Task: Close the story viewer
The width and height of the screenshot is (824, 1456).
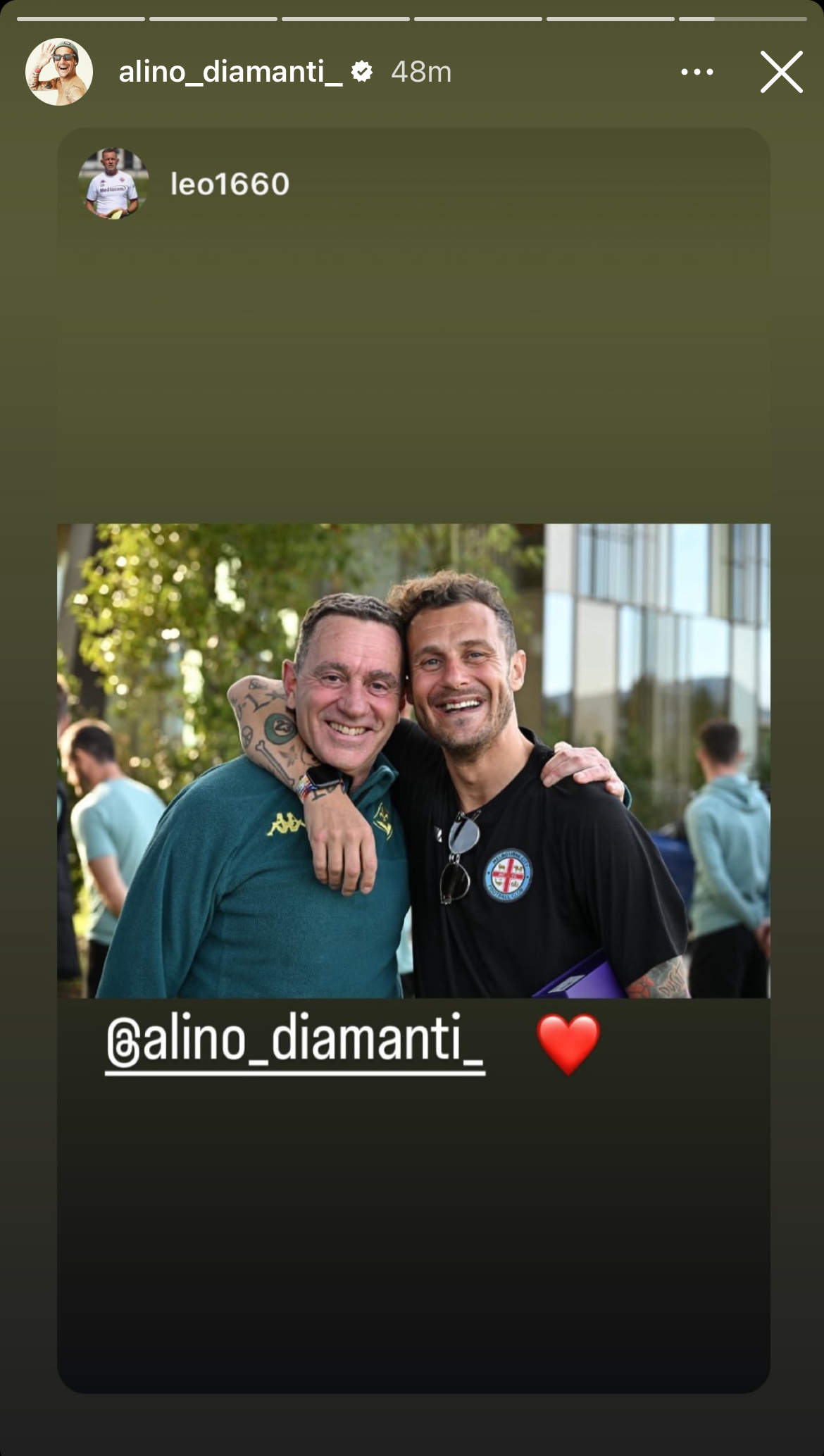Action: pos(781,72)
